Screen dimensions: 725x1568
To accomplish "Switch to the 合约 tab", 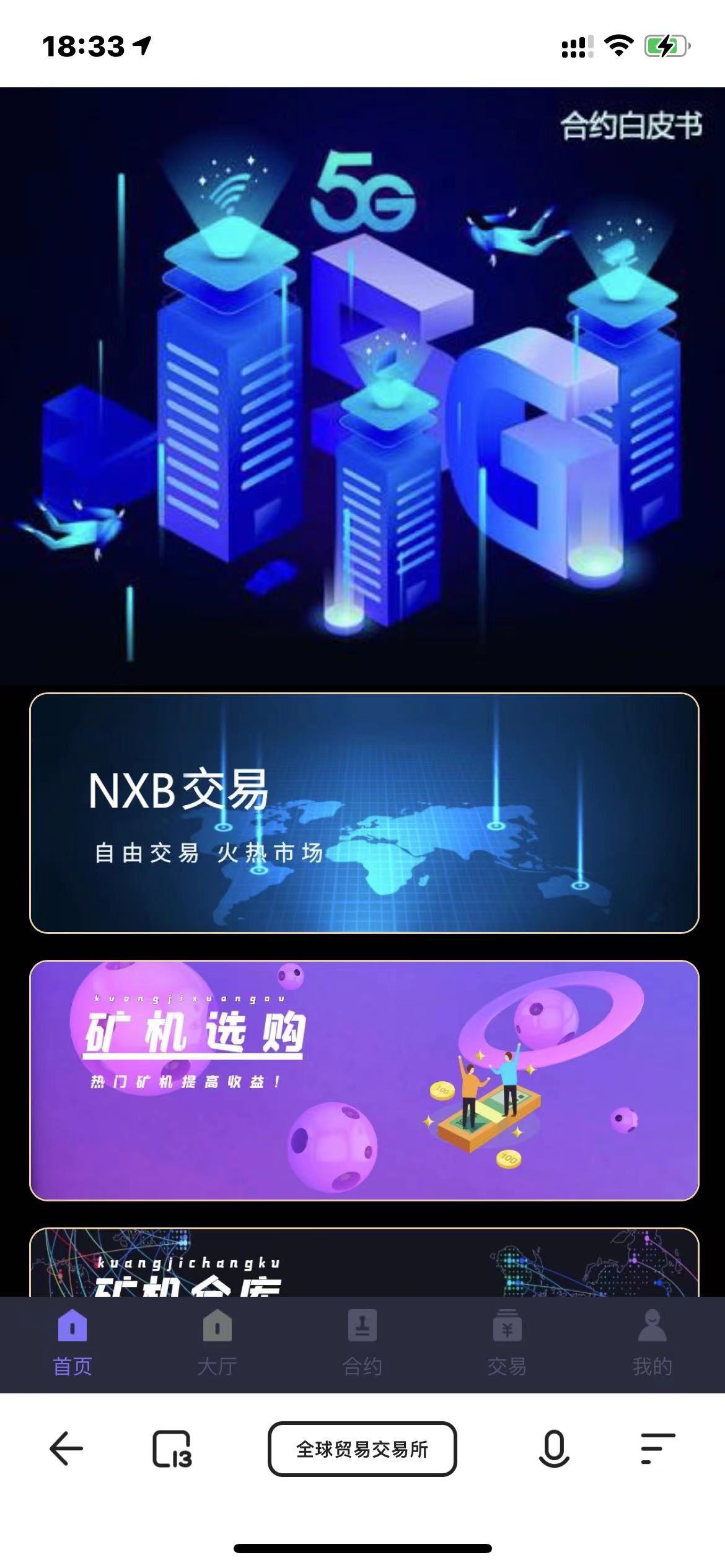I will coord(362,1344).
